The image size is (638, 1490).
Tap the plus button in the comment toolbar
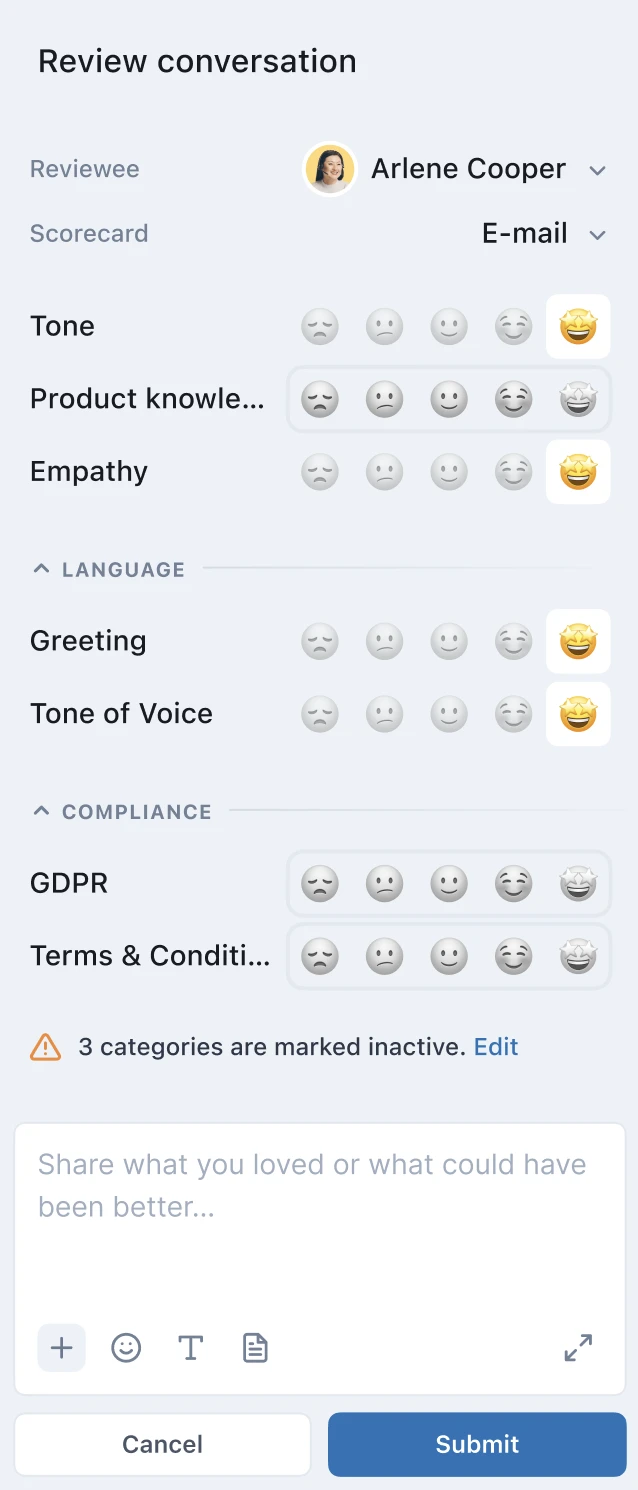pos(62,1348)
